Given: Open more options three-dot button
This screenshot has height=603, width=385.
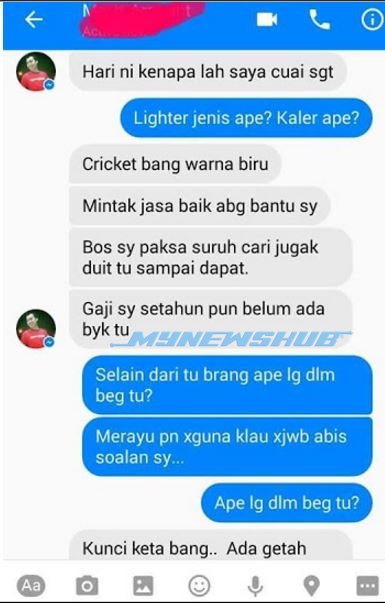Looking at the screenshot, I should pos(368,586).
